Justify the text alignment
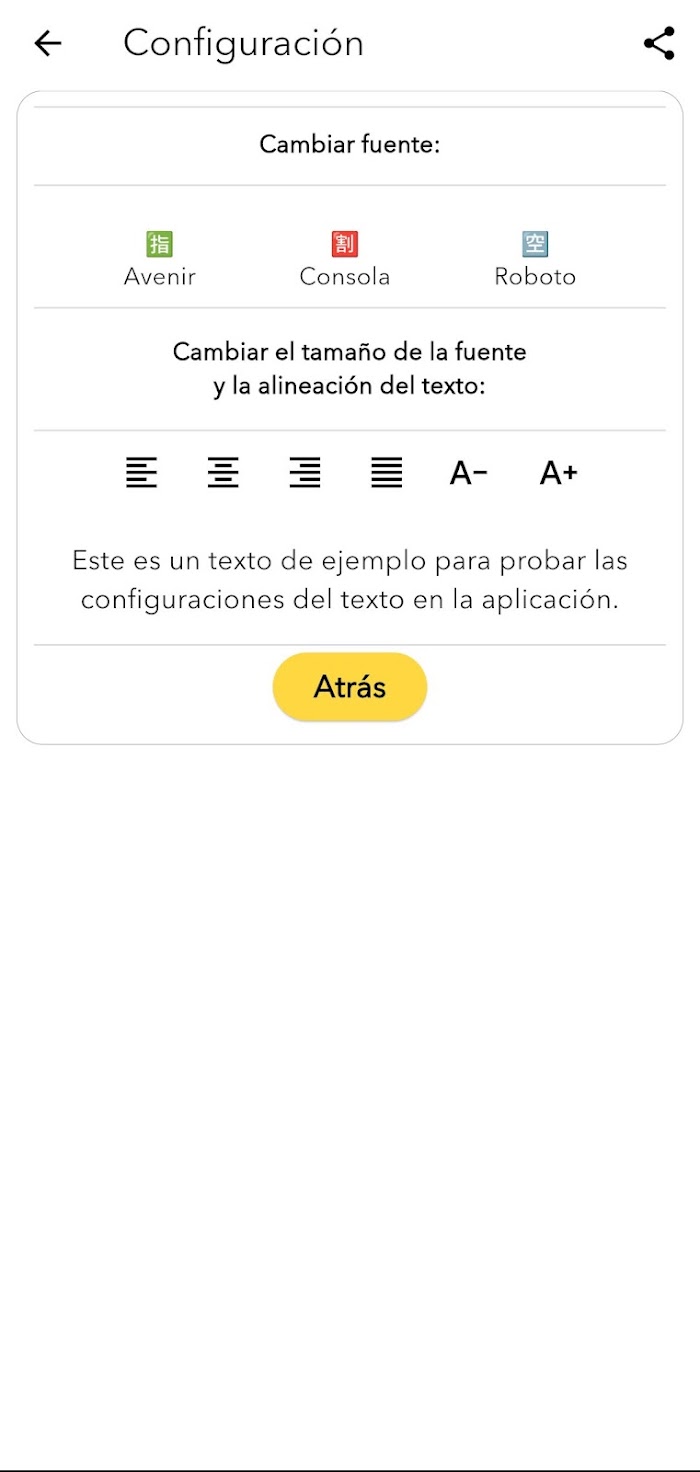The image size is (700, 1472). pyautogui.click(x=387, y=472)
